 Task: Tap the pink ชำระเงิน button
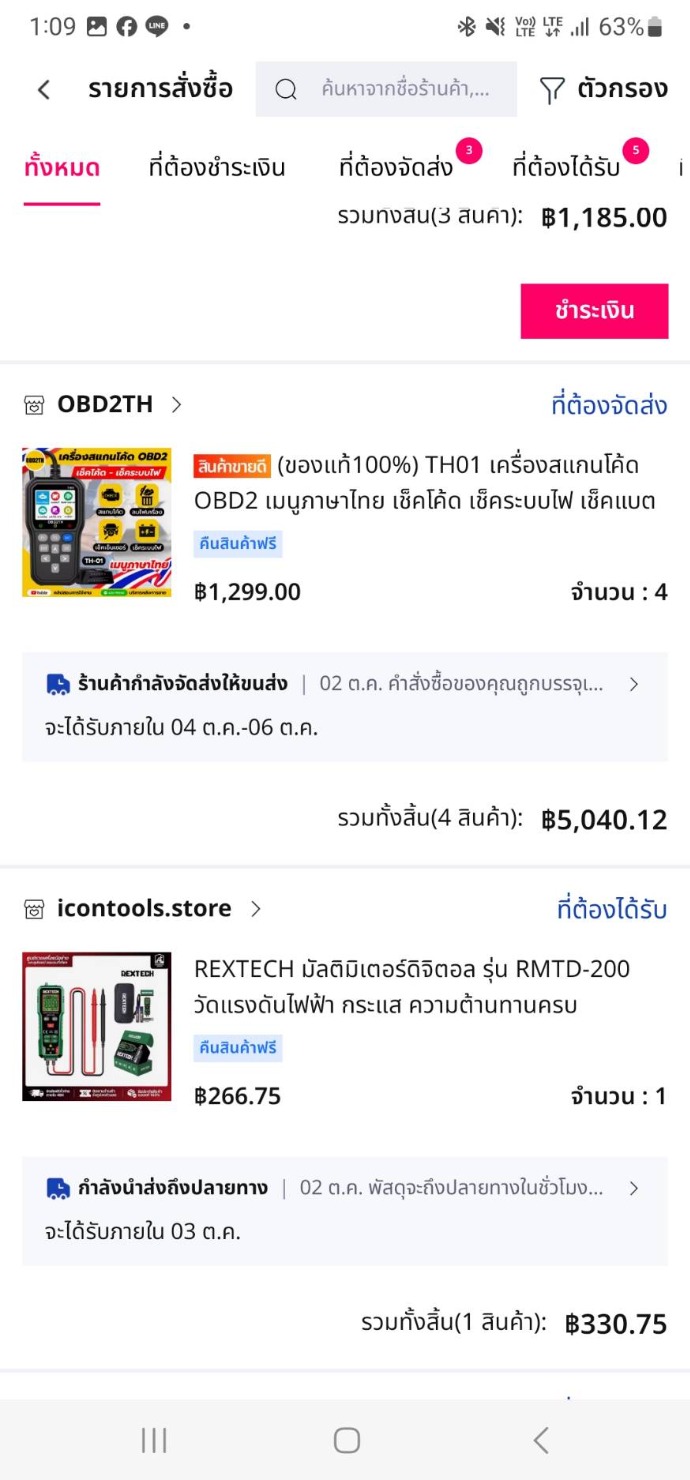click(x=594, y=311)
